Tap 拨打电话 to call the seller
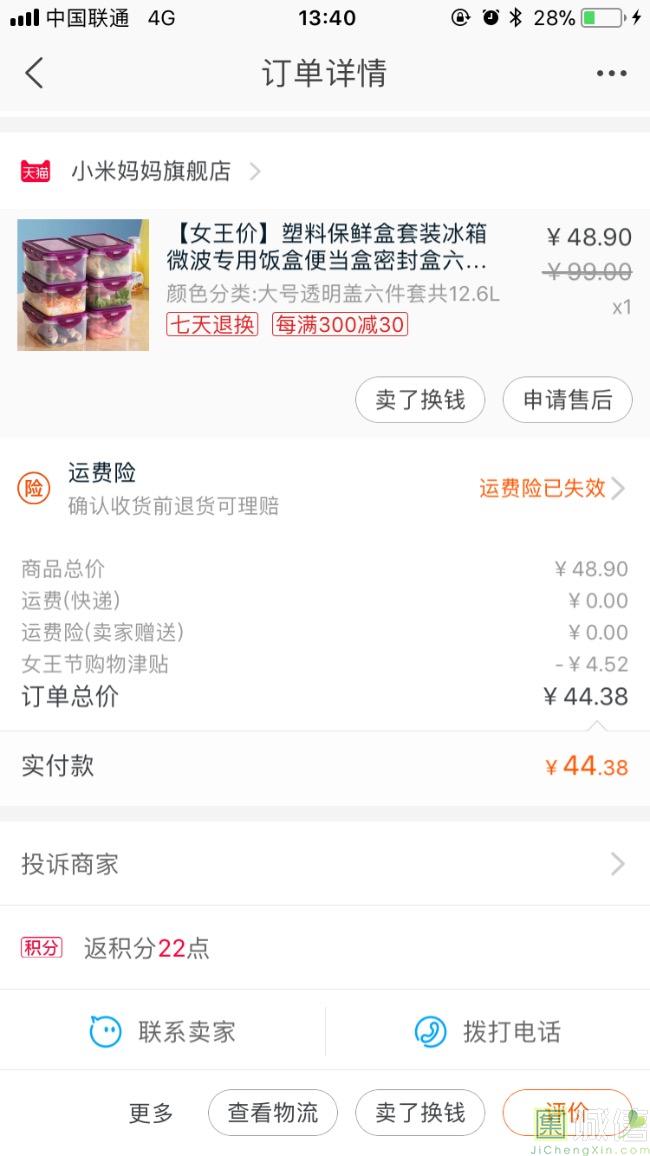The image size is (650, 1156). click(x=488, y=1032)
